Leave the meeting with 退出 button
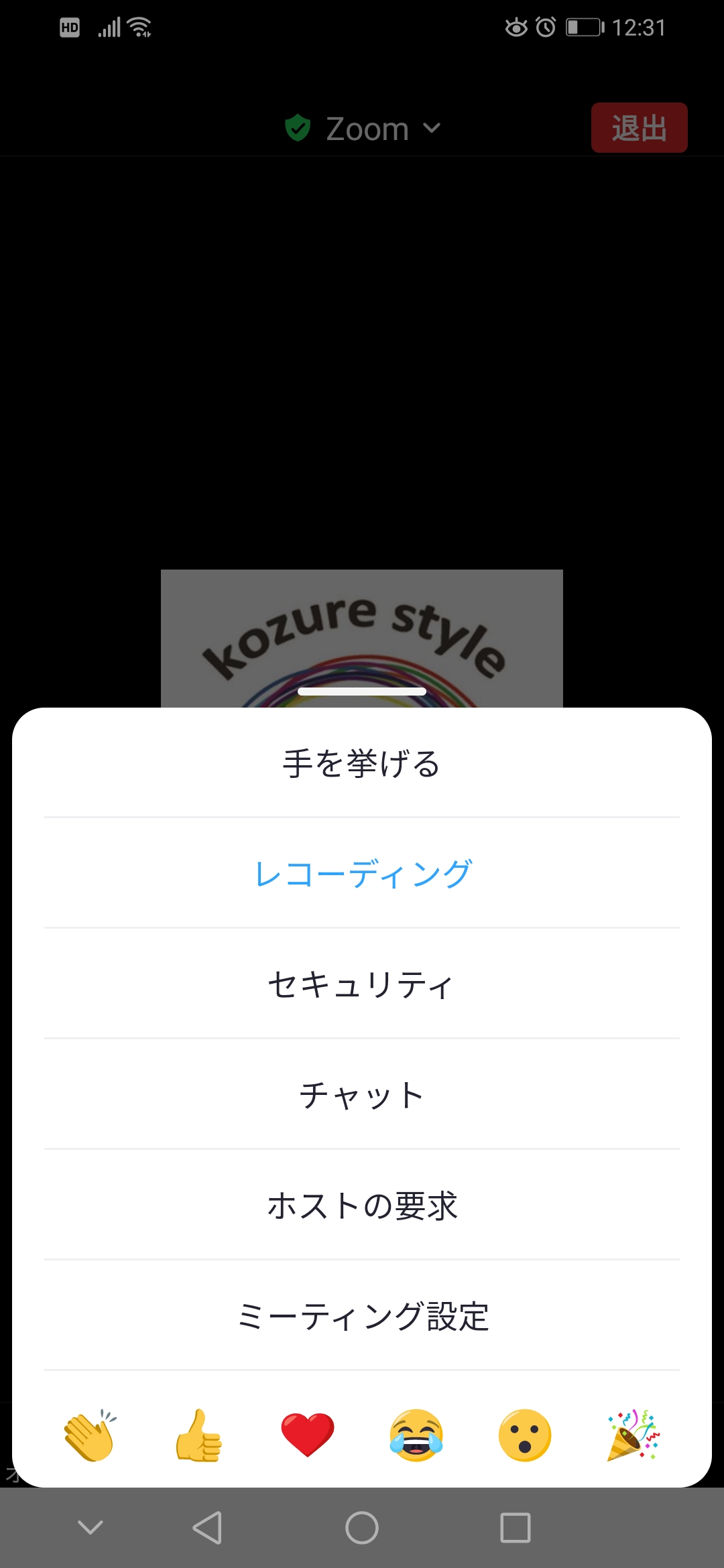Image resolution: width=724 pixels, height=1568 pixels. pos(639,128)
